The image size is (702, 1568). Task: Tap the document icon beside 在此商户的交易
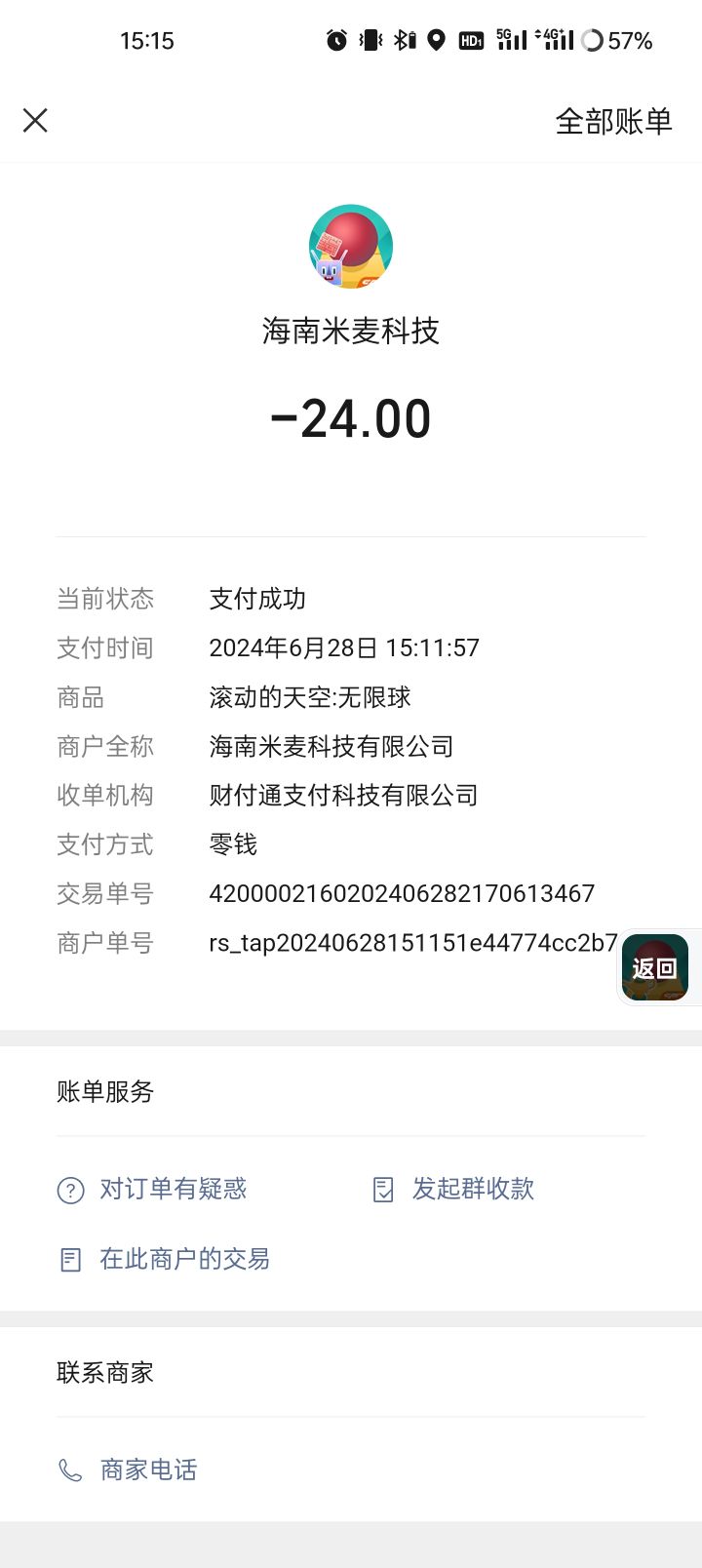click(69, 1259)
